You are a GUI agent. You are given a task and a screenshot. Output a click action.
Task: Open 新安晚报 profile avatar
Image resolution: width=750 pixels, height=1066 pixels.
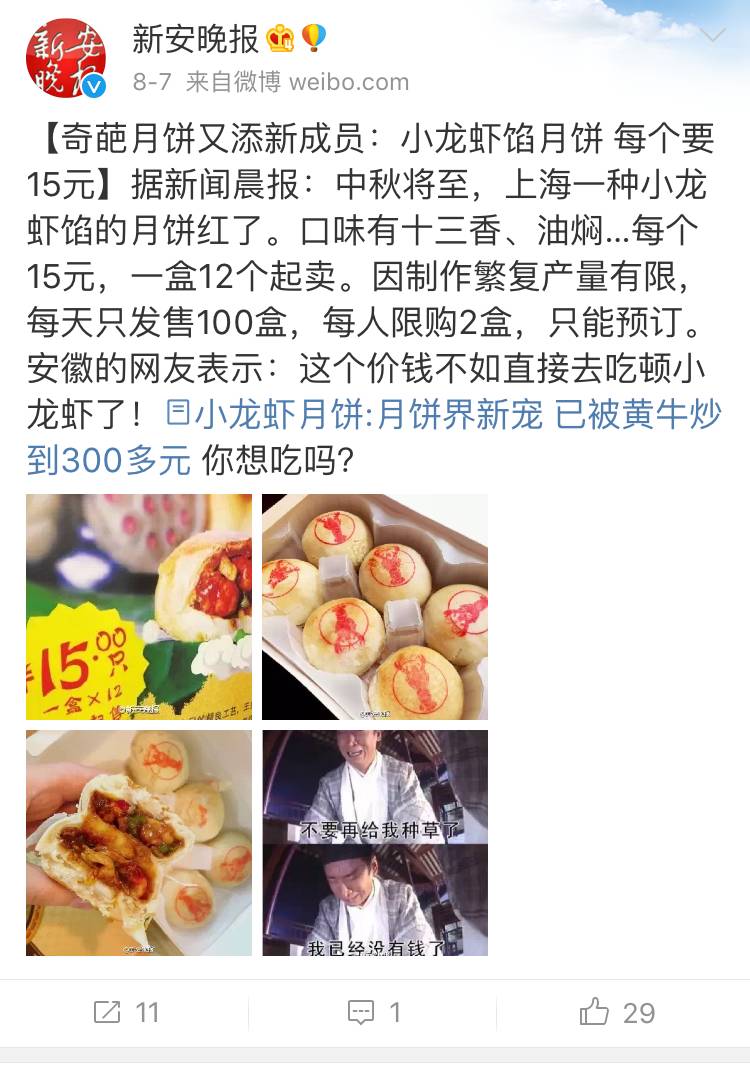(x=66, y=58)
